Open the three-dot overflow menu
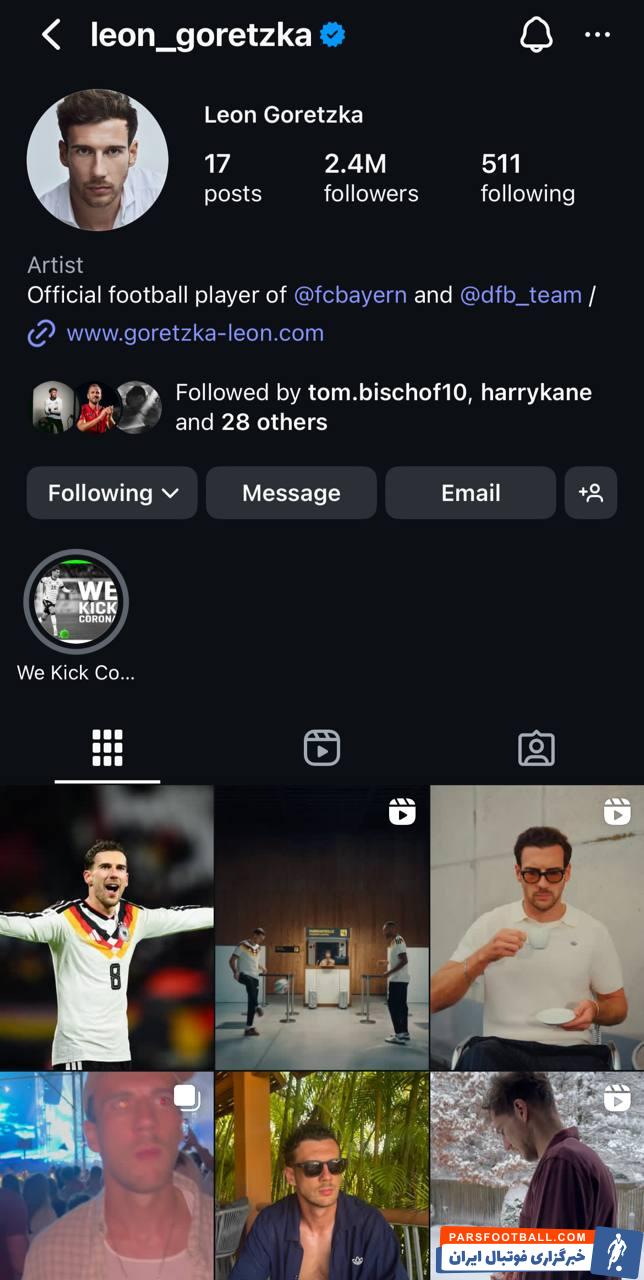644x1280 pixels. (597, 36)
